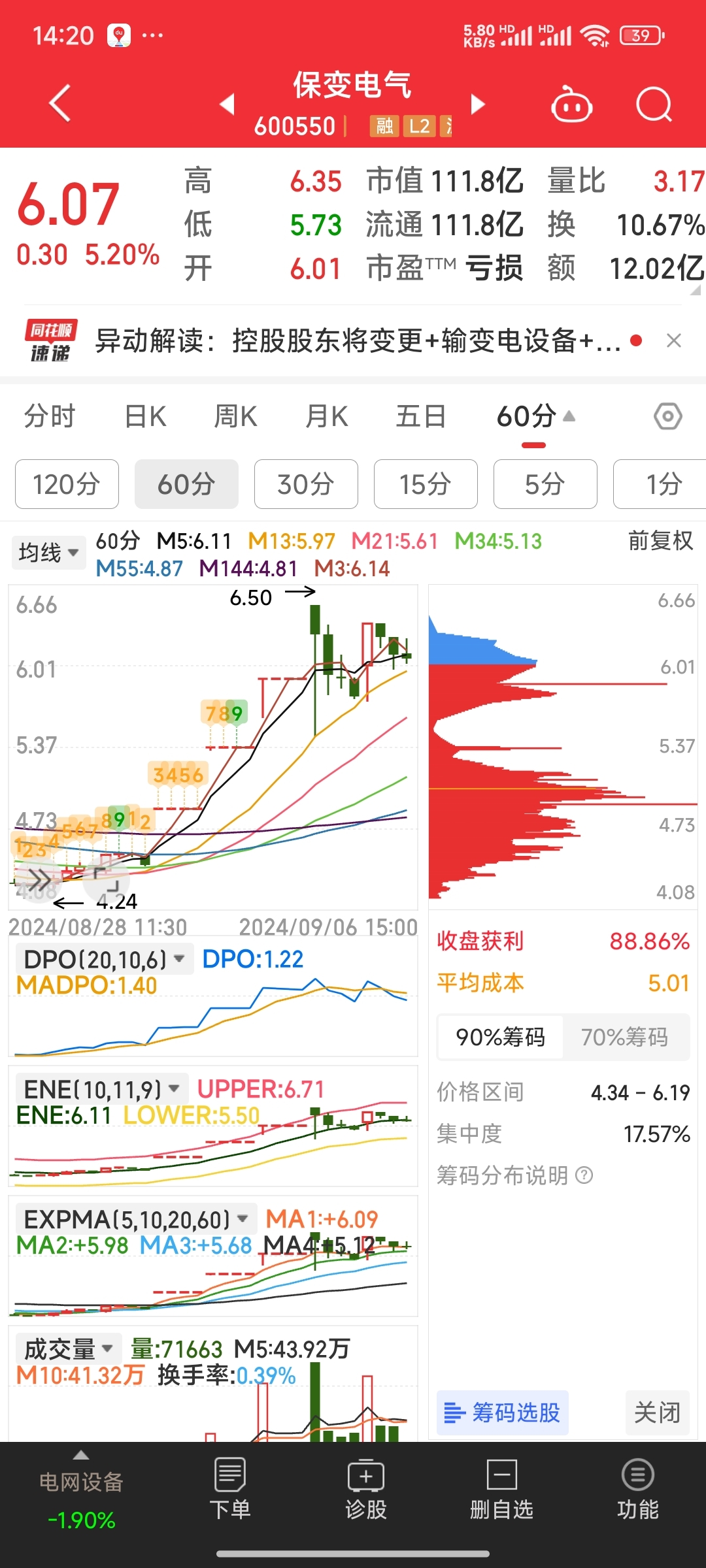Image resolution: width=706 pixels, height=1568 pixels.
Task: Open chart settings via the target icon
Action: (667, 416)
